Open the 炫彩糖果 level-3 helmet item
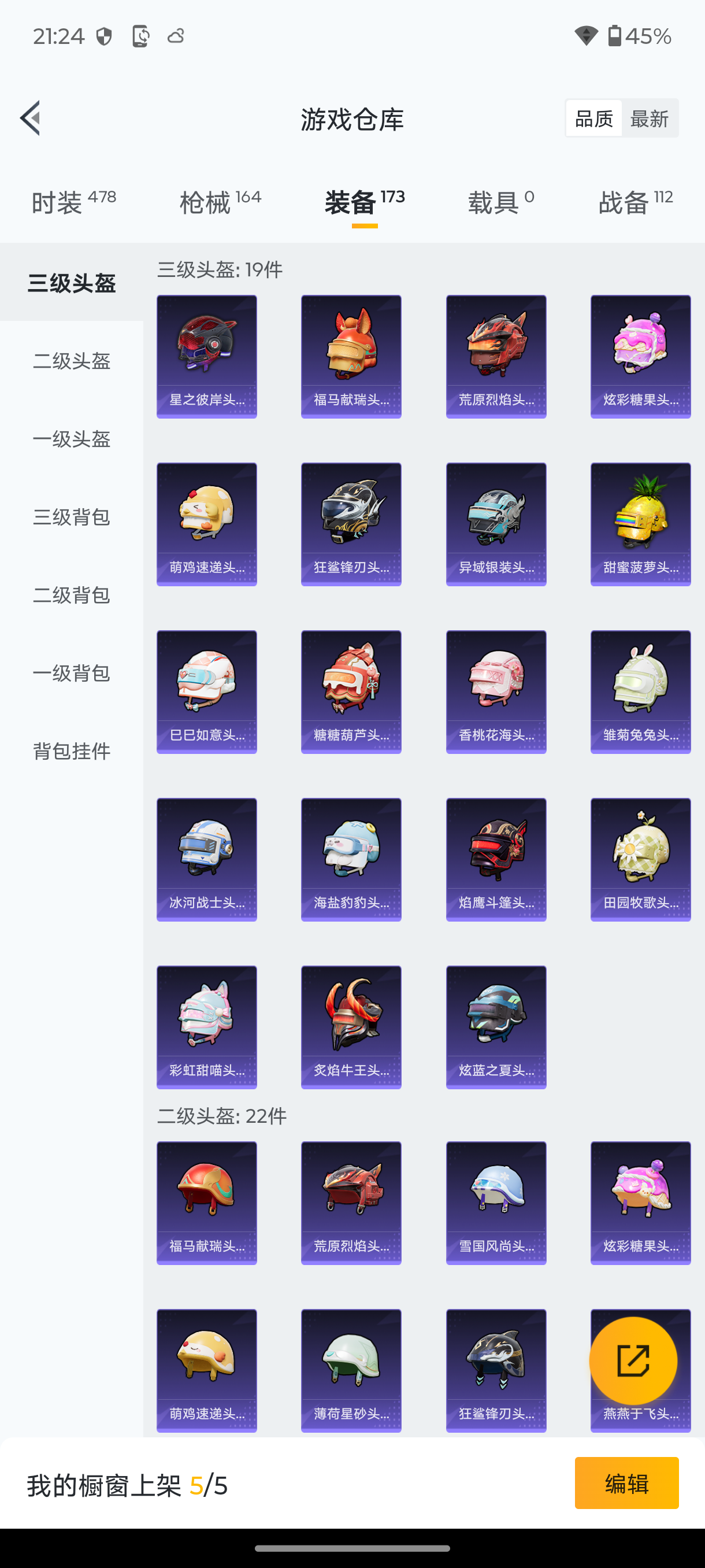The image size is (705, 1568). coord(640,356)
